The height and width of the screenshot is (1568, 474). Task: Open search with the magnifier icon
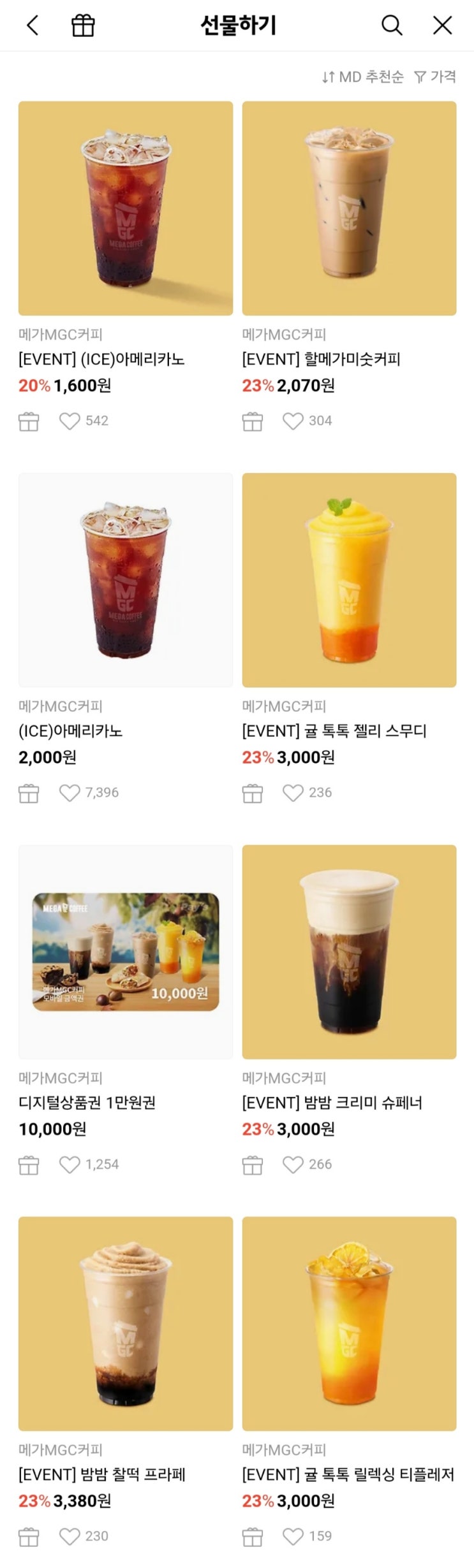pos(392,25)
